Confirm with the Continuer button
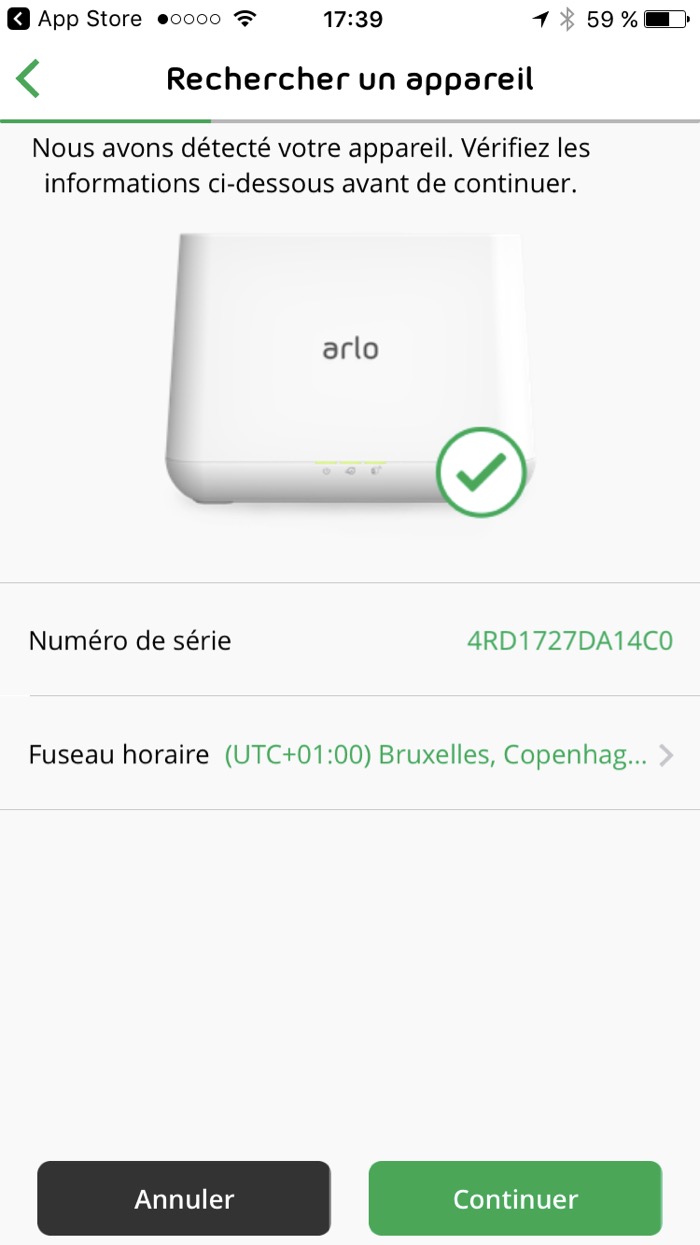This screenshot has height=1245, width=700. click(x=515, y=1198)
